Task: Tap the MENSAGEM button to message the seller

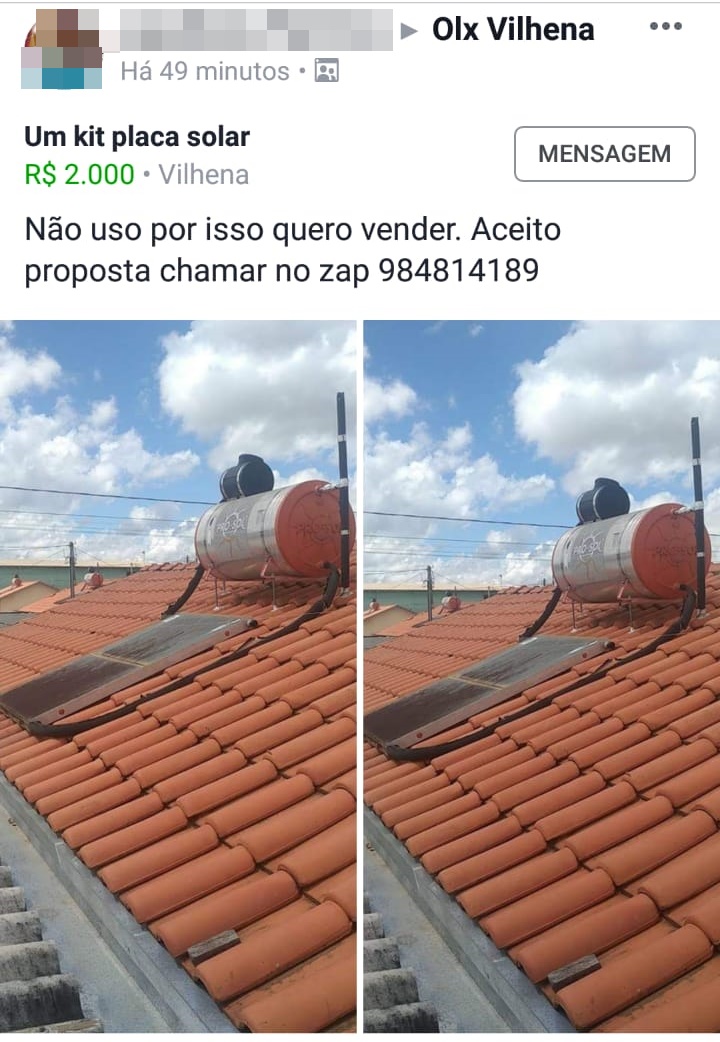Action: pyautogui.click(x=604, y=154)
